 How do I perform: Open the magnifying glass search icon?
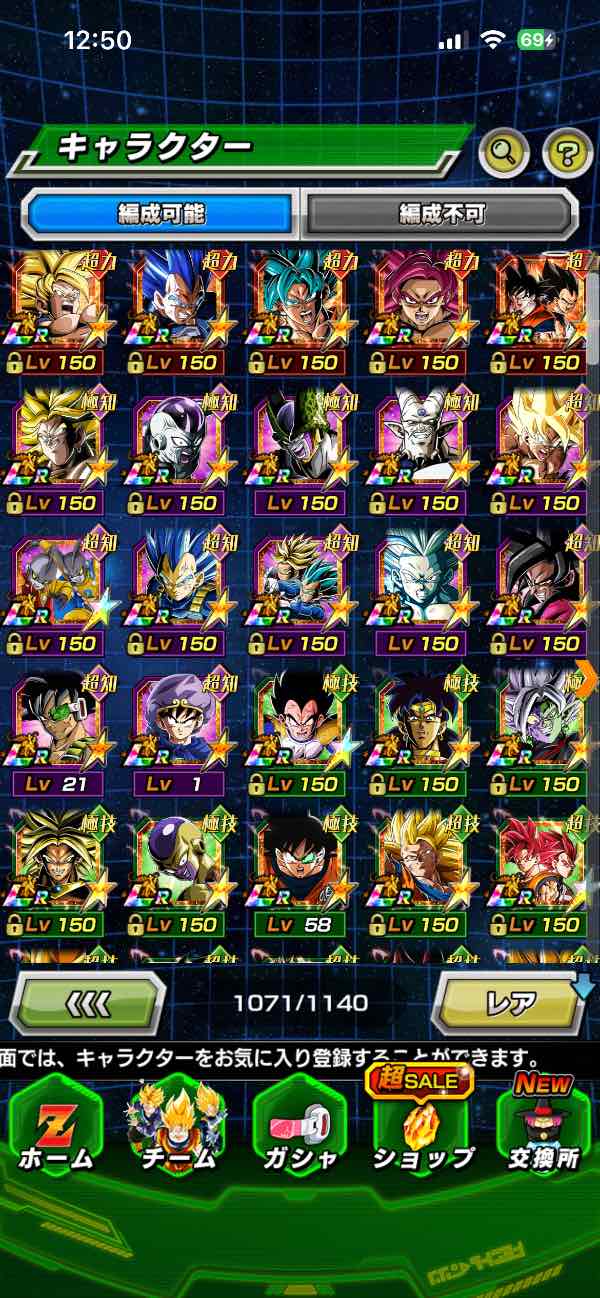tap(503, 153)
